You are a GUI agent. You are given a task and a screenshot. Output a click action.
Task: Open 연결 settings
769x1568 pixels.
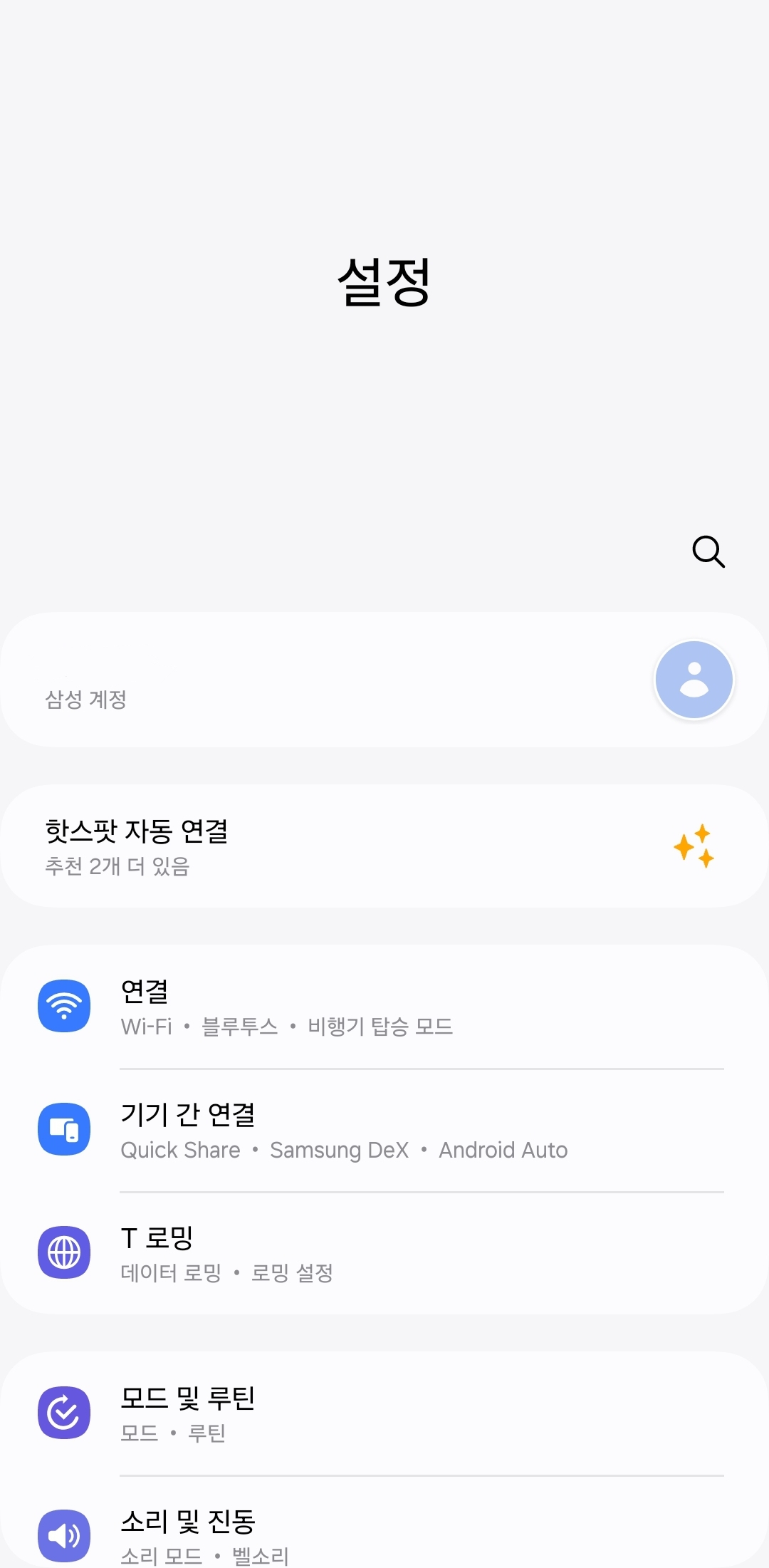pyautogui.click(x=384, y=1007)
